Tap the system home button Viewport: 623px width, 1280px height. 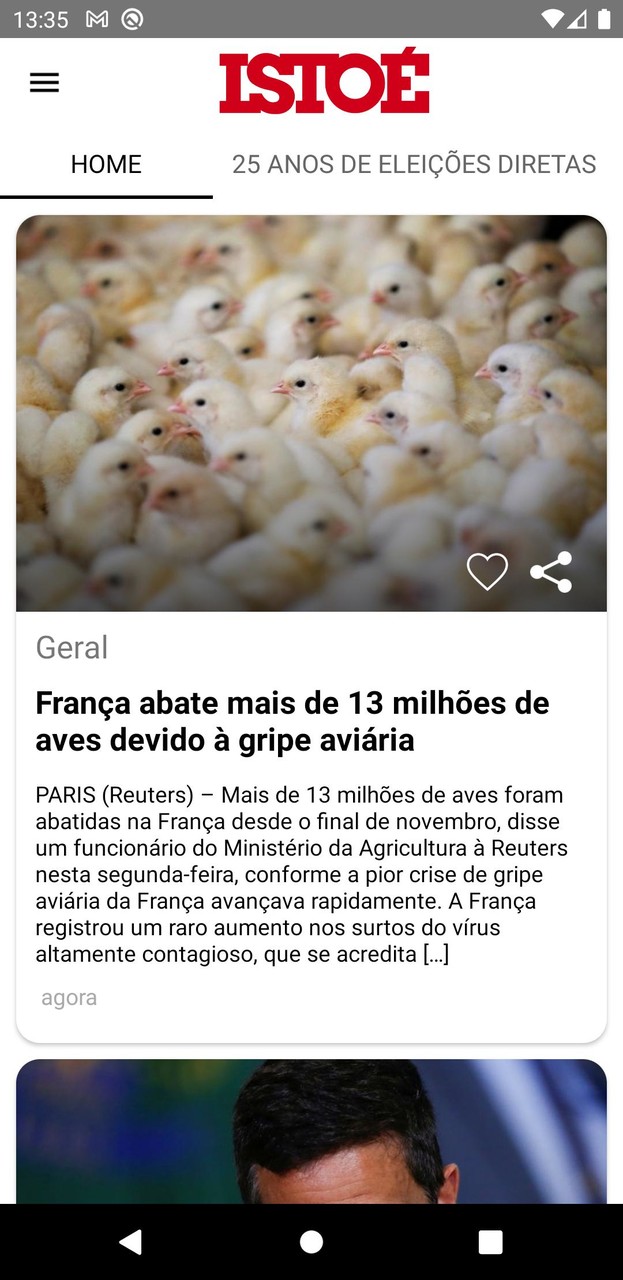pos(311,1242)
